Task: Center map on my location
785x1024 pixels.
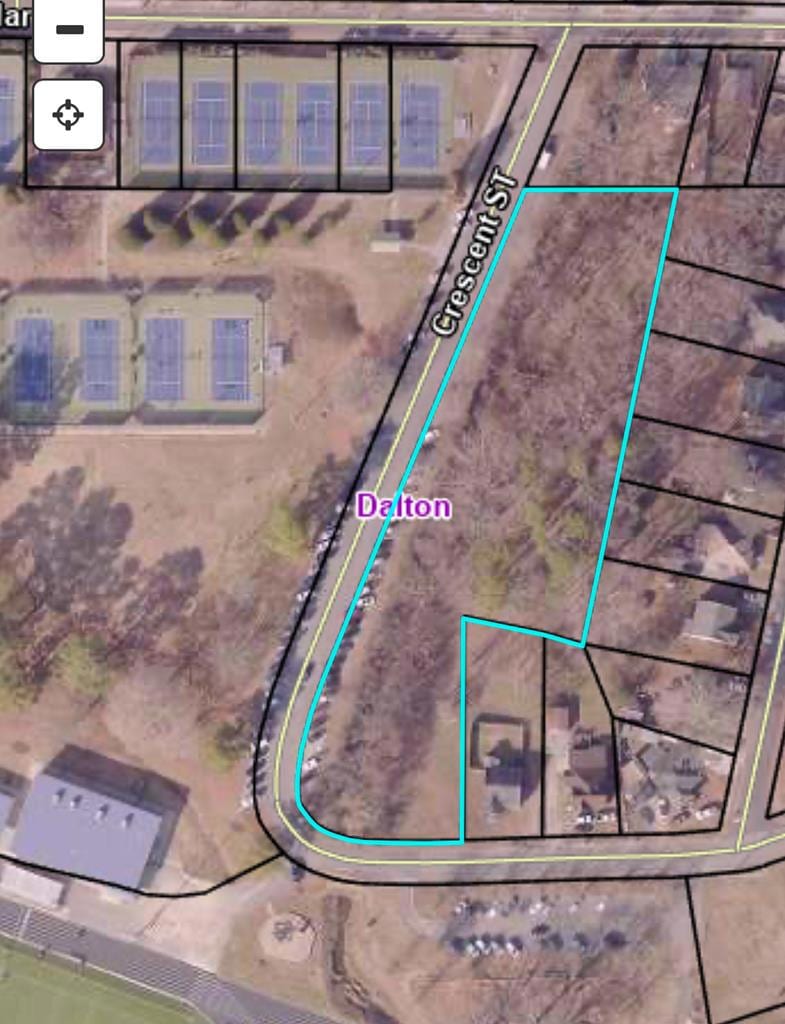Action: tap(68, 116)
